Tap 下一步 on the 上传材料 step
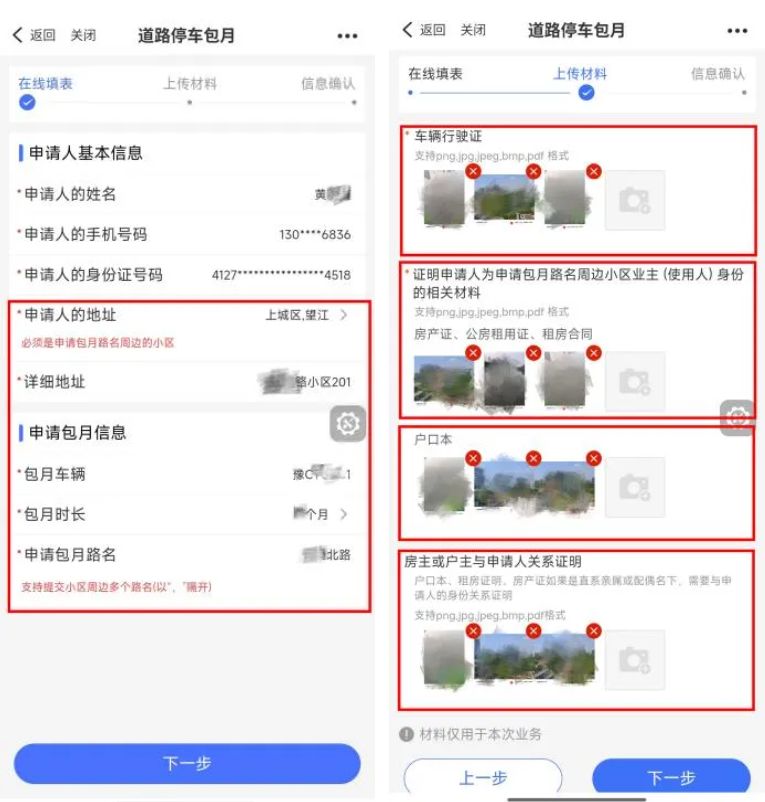 (x=671, y=778)
